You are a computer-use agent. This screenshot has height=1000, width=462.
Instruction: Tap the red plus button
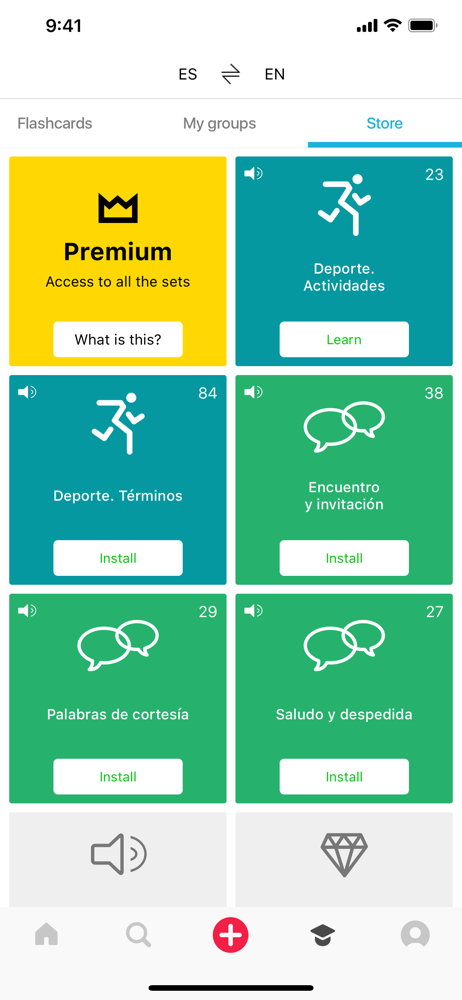231,936
